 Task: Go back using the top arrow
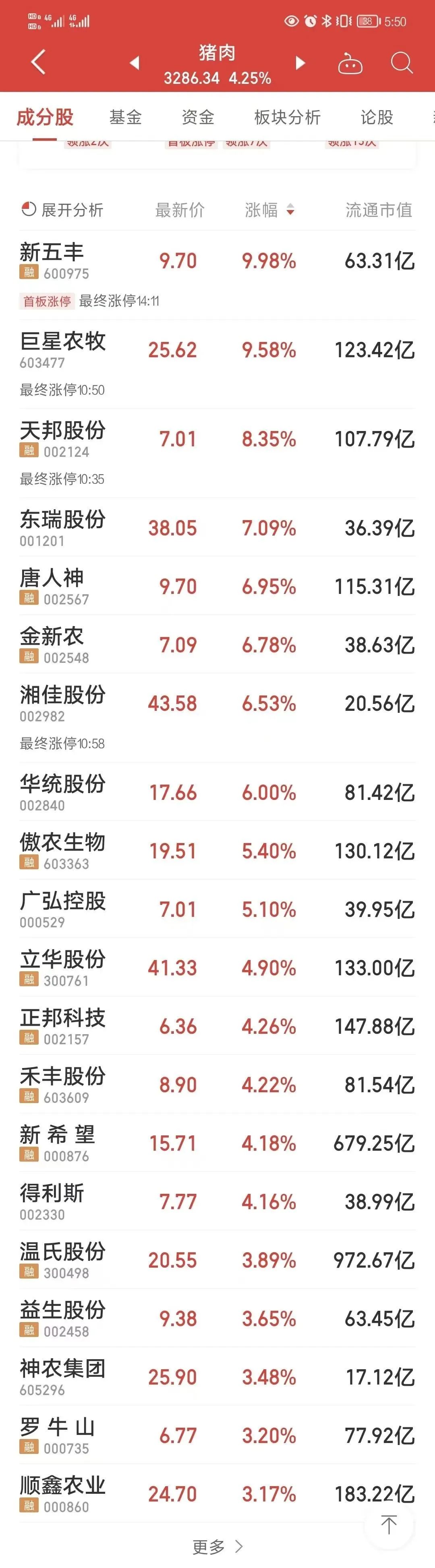38,62
